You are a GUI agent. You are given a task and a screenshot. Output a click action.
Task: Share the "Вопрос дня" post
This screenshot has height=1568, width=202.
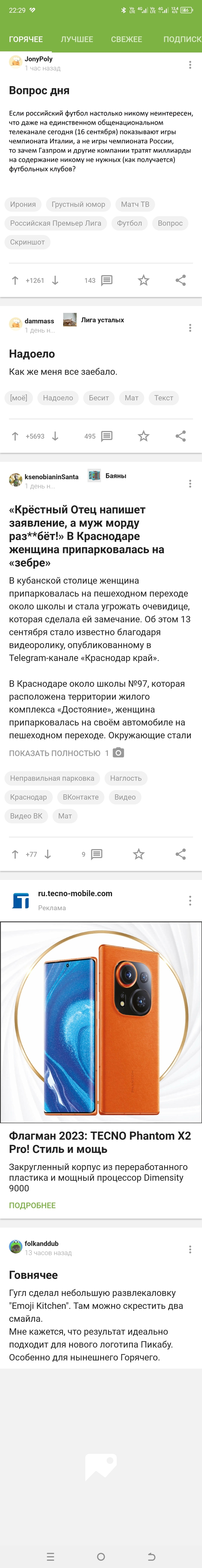click(x=181, y=281)
